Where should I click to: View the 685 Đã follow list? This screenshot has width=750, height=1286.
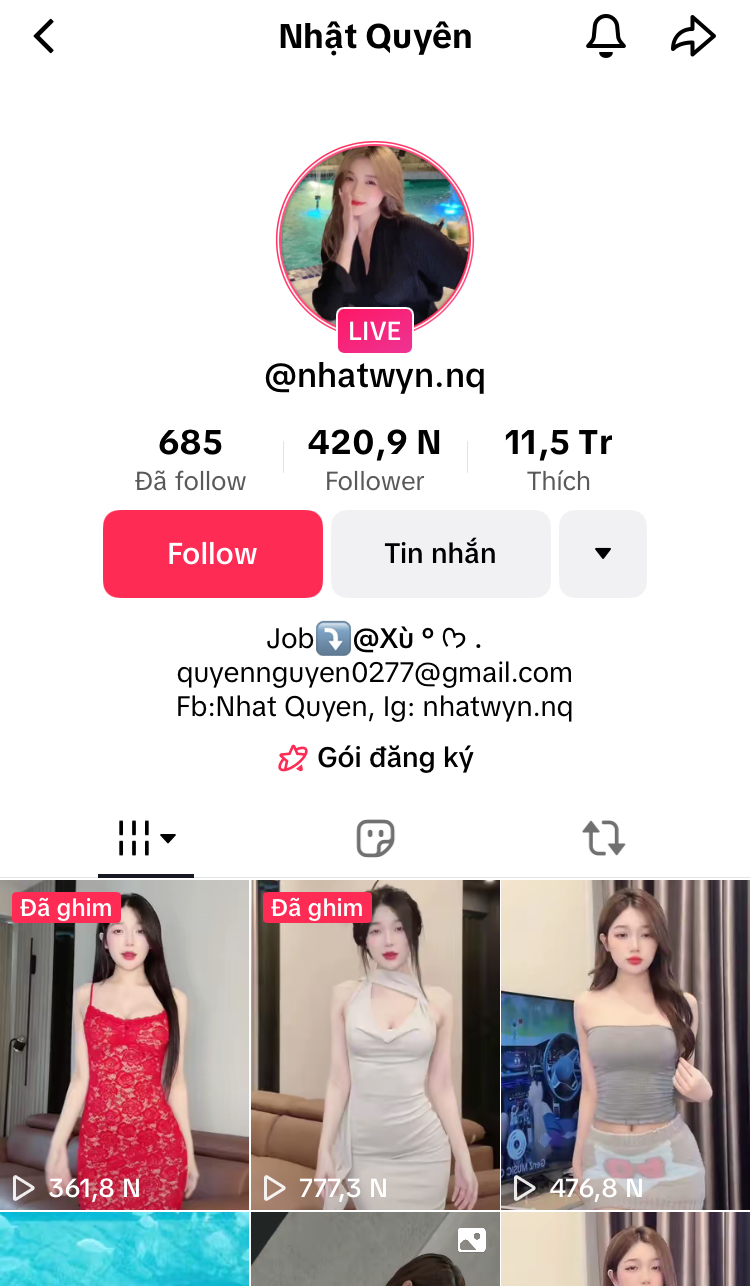point(190,459)
